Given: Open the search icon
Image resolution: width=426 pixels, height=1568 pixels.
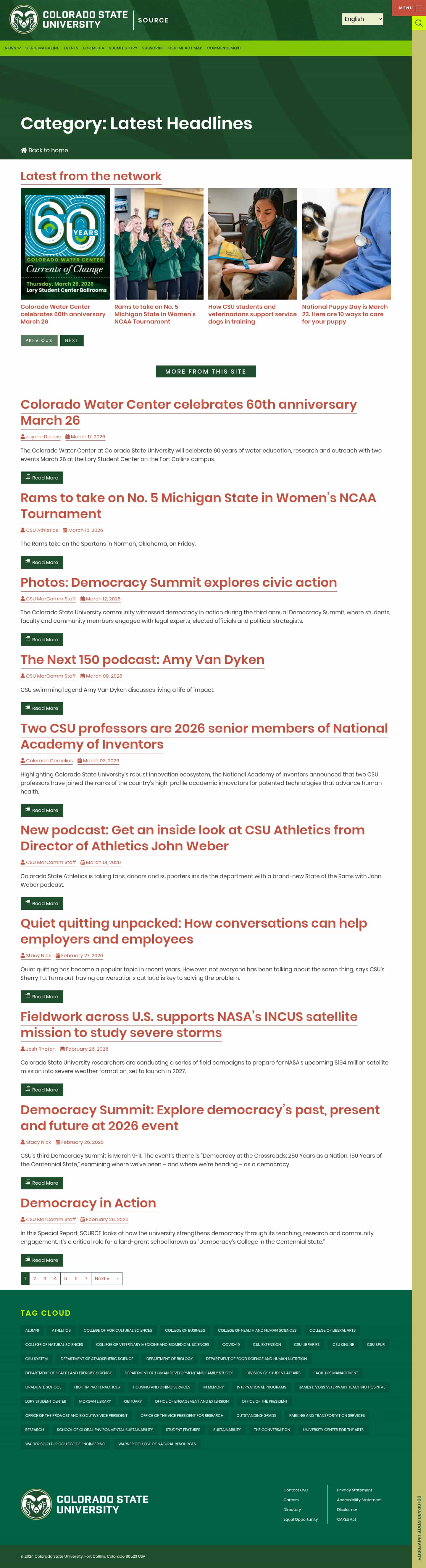Looking at the screenshot, I should pyautogui.click(x=418, y=23).
